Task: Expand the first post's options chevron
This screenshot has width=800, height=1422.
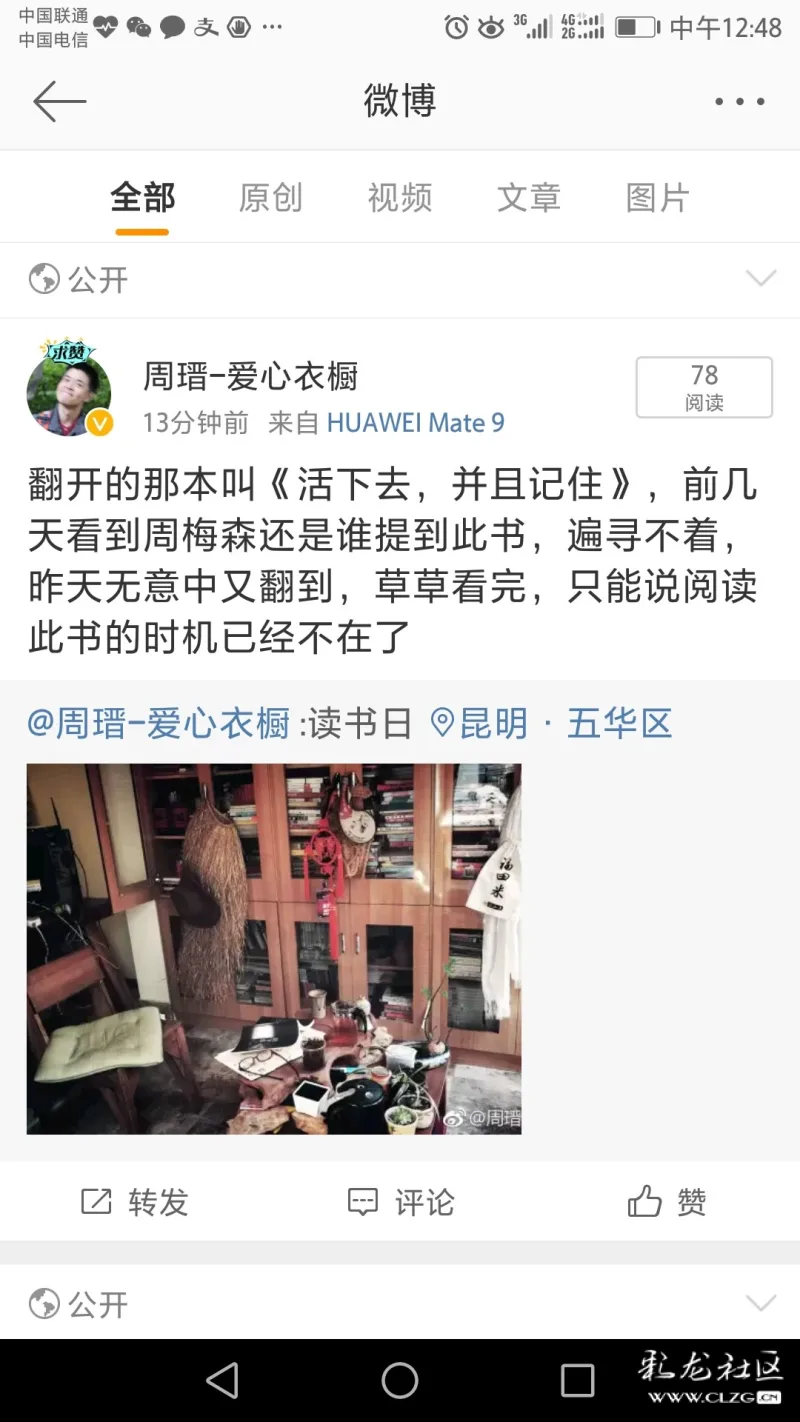Action: (x=761, y=279)
